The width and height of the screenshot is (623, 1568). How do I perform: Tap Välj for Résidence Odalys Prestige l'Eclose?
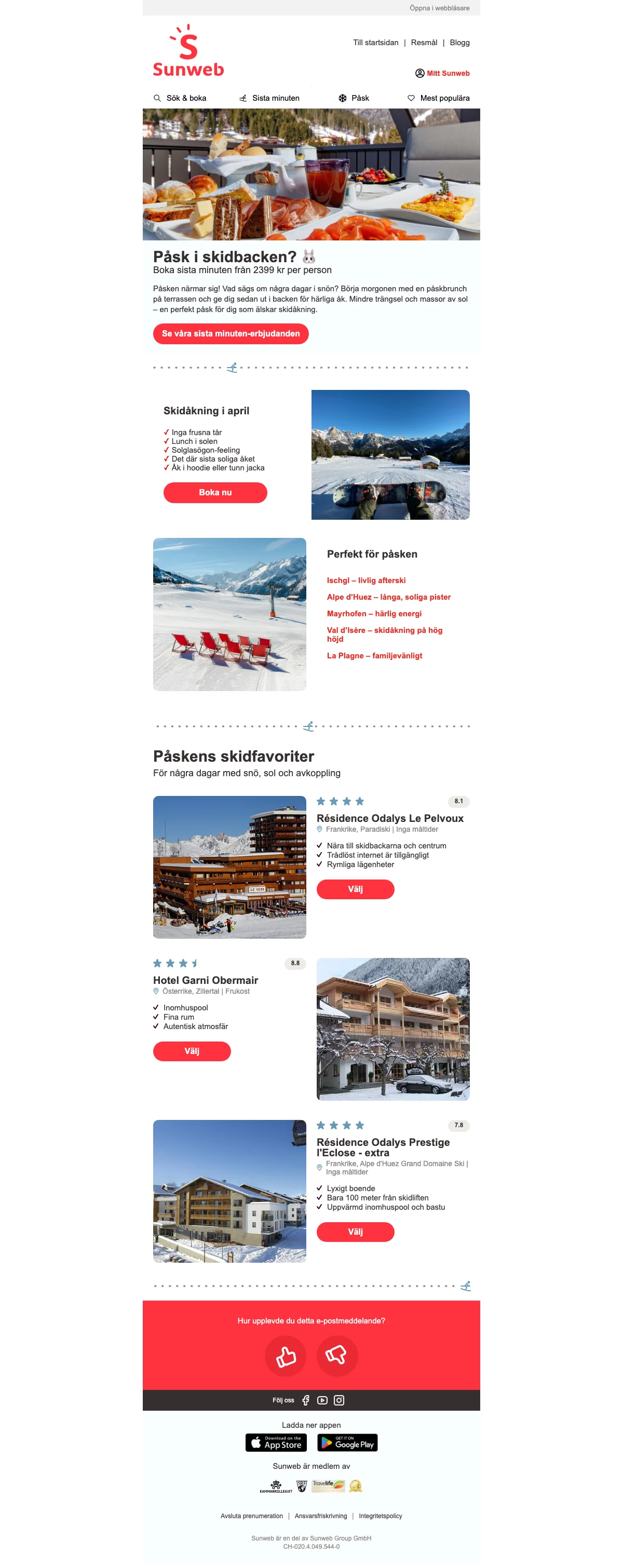coord(355,1232)
